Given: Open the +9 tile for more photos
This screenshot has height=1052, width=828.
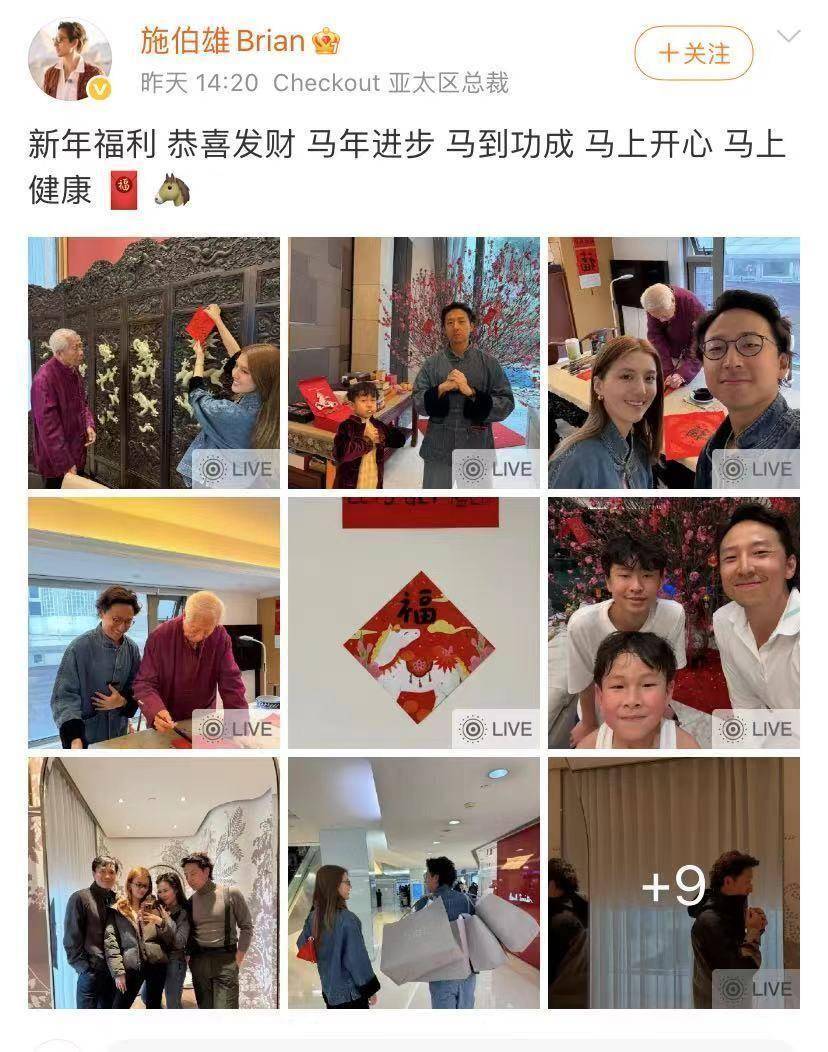Looking at the screenshot, I should 673,882.
